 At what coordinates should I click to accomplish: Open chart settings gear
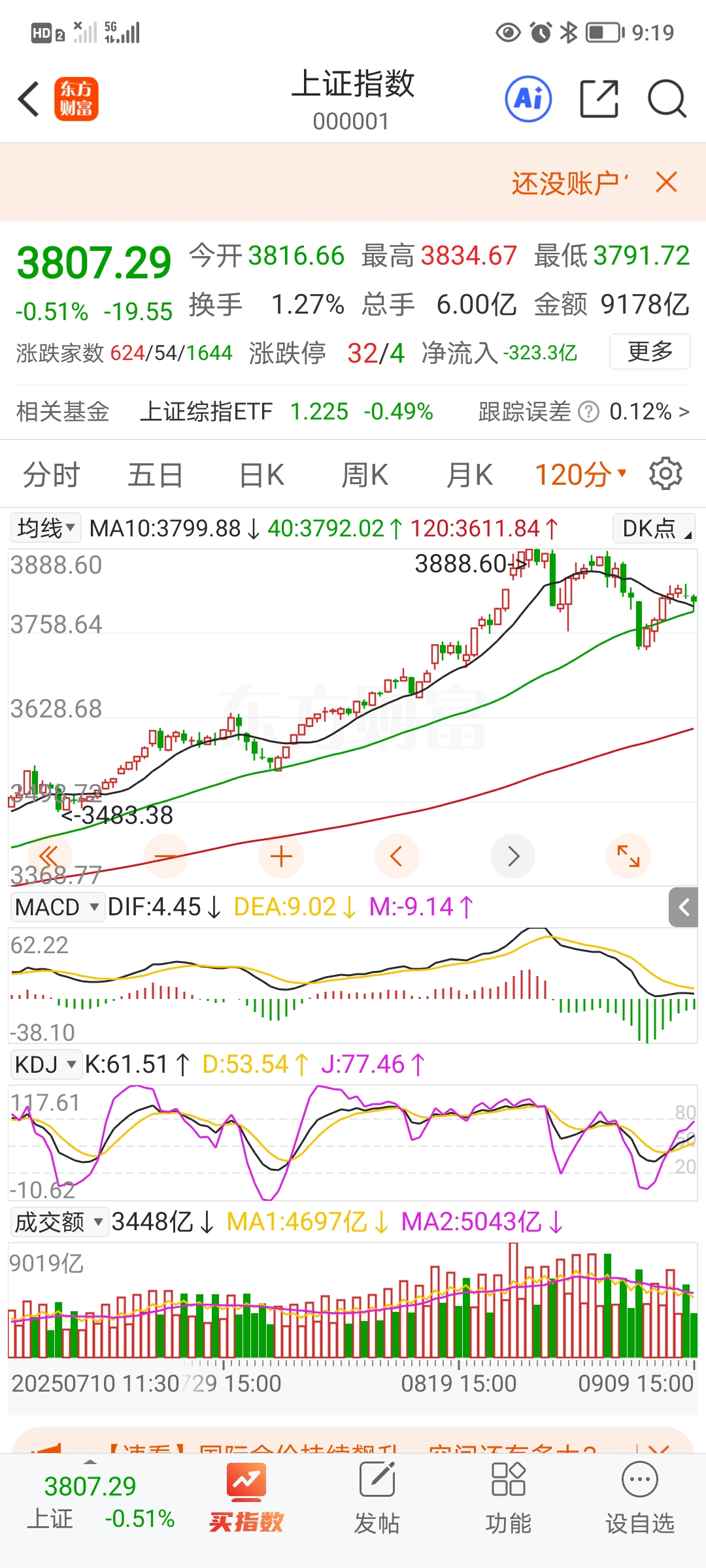click(x=665, y=474)
